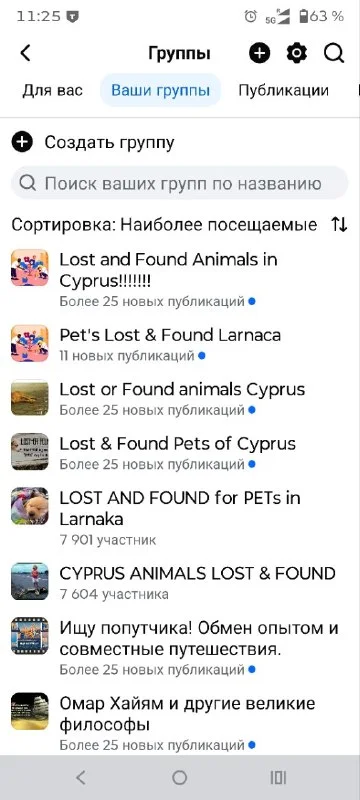Tap the system home button

click(179, 778)
